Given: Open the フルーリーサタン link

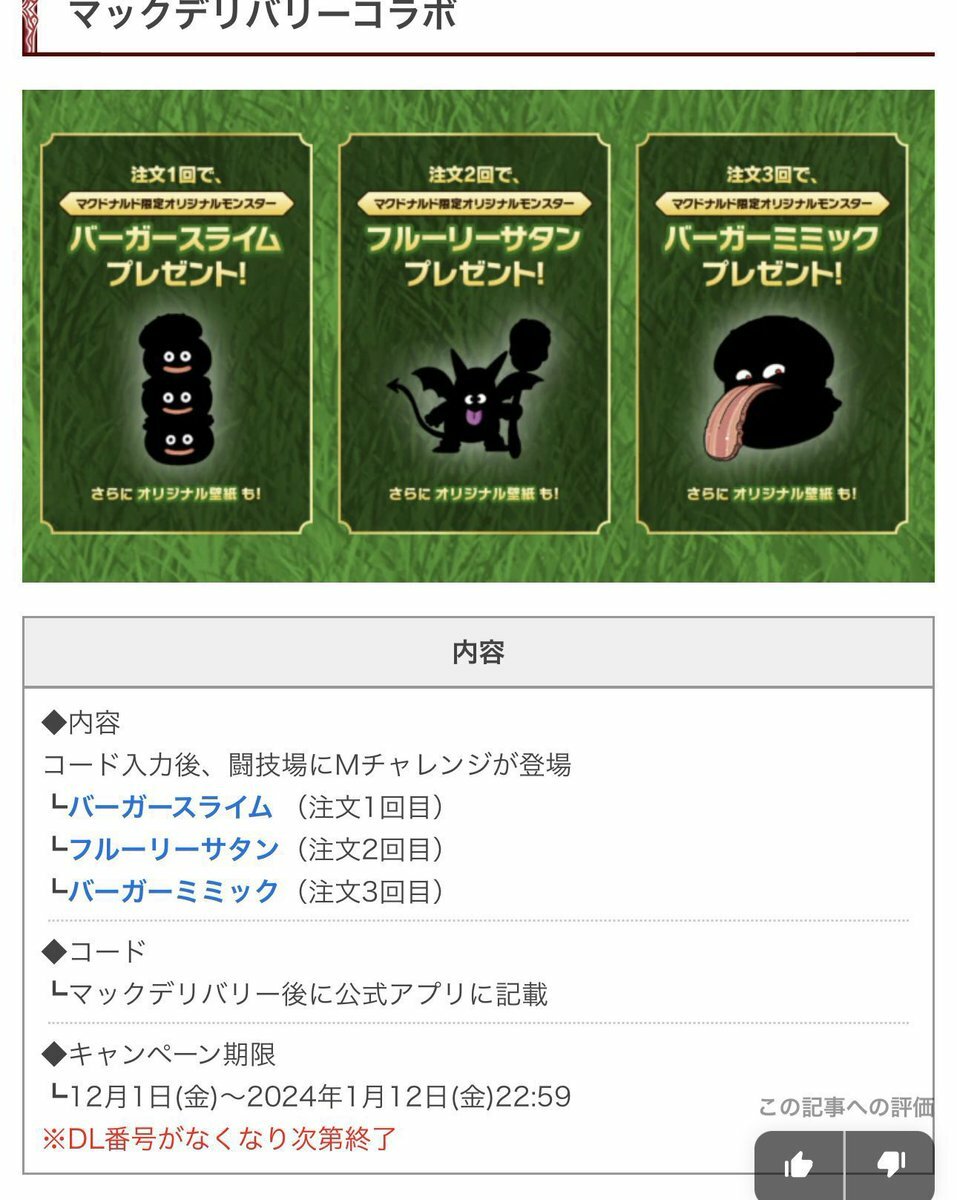Looking at the screenshot, I should [173, 849].
